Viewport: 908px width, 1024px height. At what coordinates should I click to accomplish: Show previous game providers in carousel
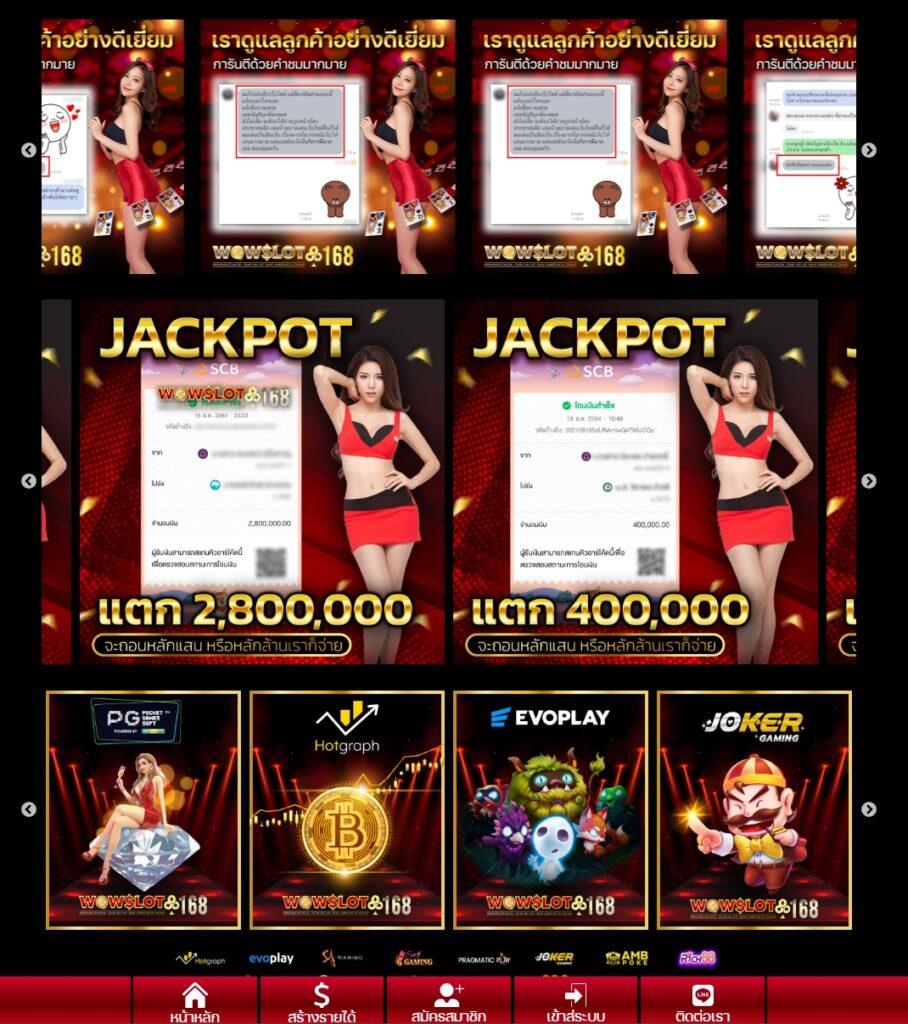(29, 809)
